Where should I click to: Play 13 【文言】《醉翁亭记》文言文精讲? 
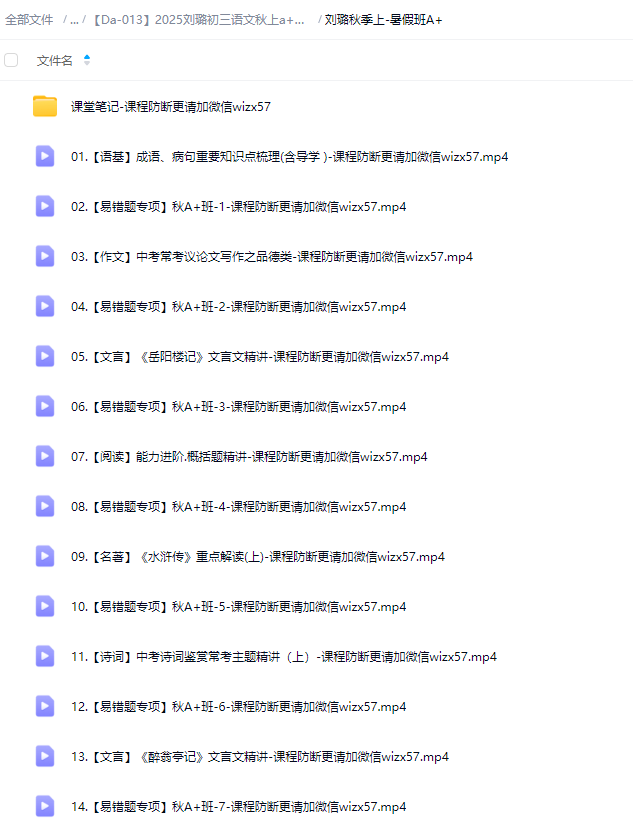pos(259,757)
